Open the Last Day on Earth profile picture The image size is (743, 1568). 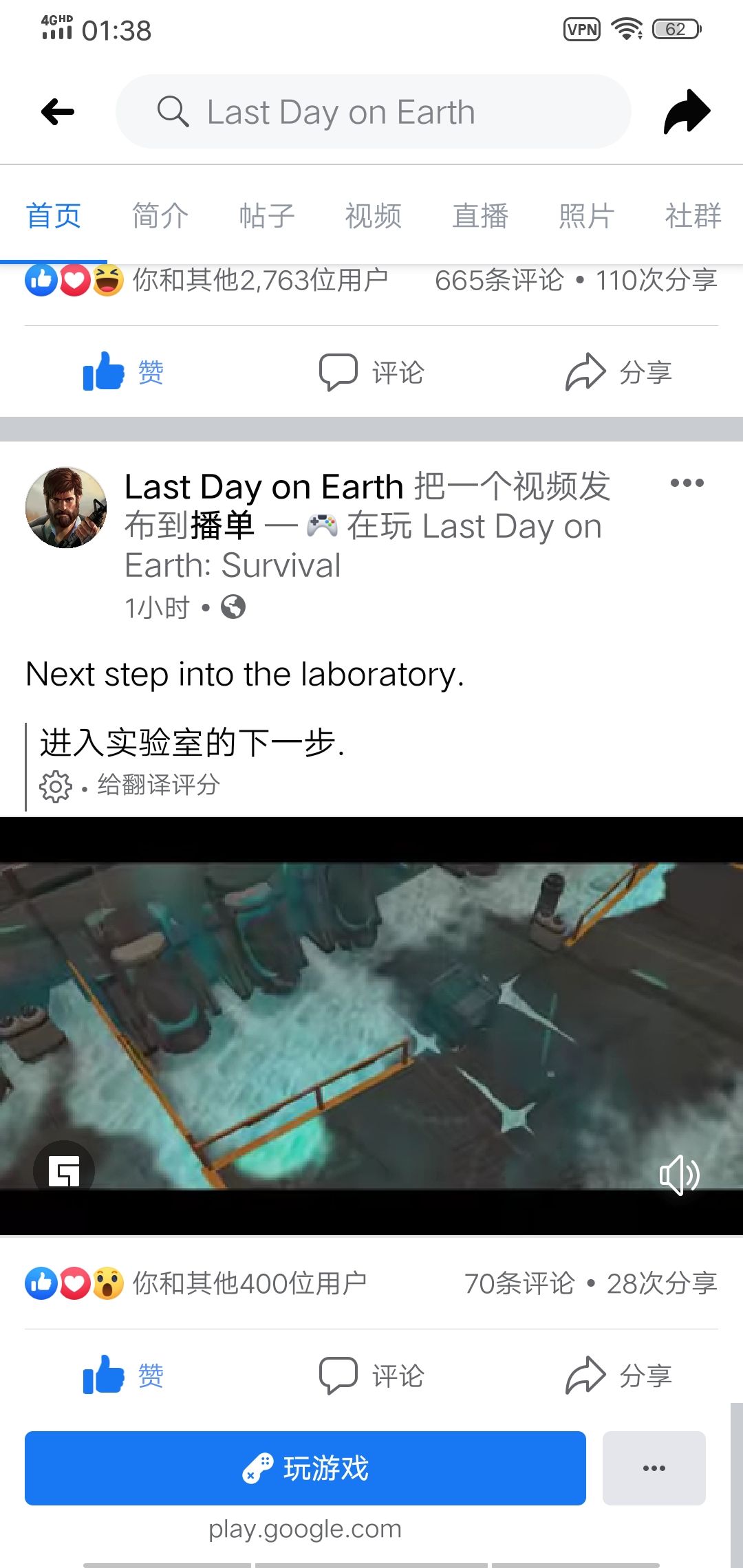point(66,508)
